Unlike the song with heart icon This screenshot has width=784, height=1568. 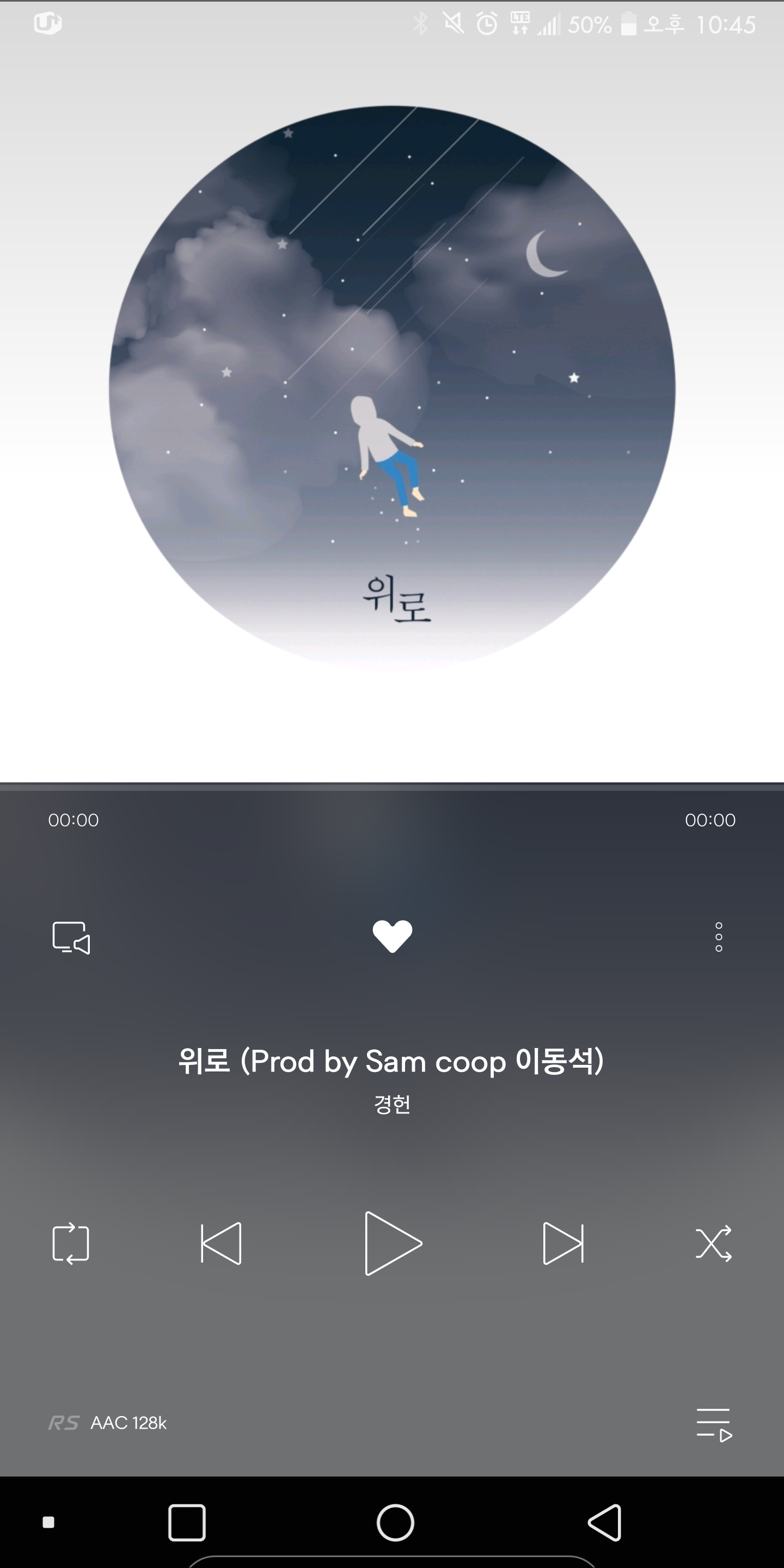(392, 936)
